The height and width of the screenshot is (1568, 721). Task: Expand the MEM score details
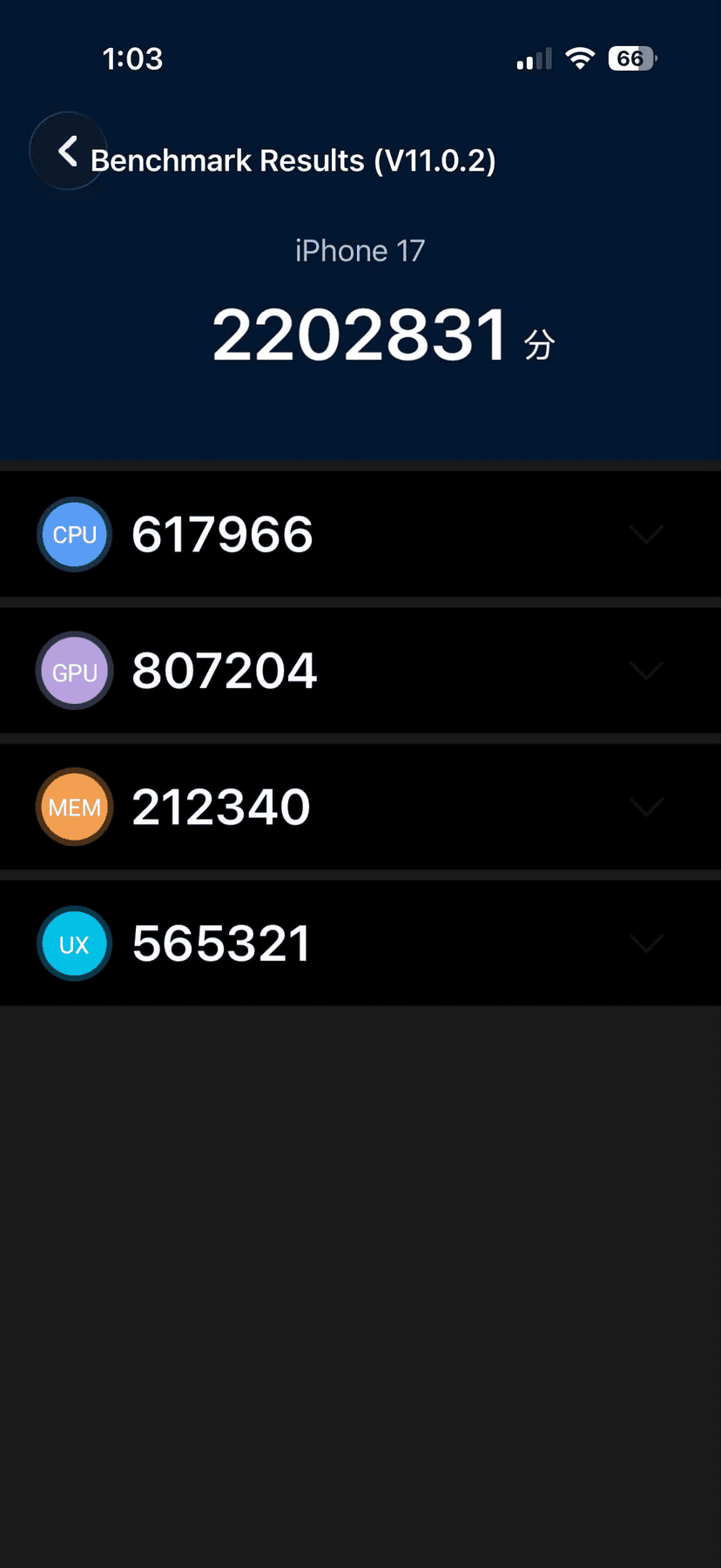pos(646,808)
